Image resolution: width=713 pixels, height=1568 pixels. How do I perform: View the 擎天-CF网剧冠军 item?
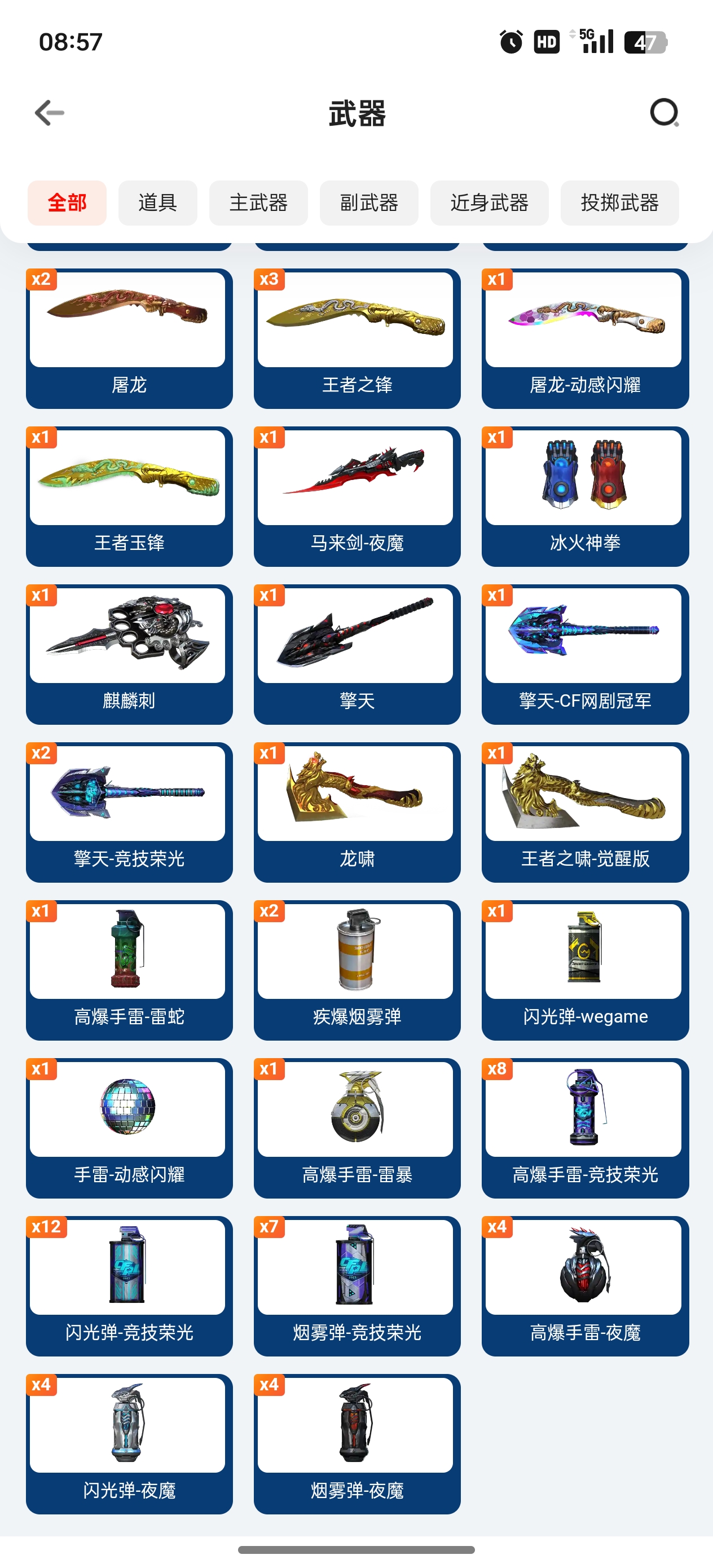pyautogui.click(x=584, y=654)
